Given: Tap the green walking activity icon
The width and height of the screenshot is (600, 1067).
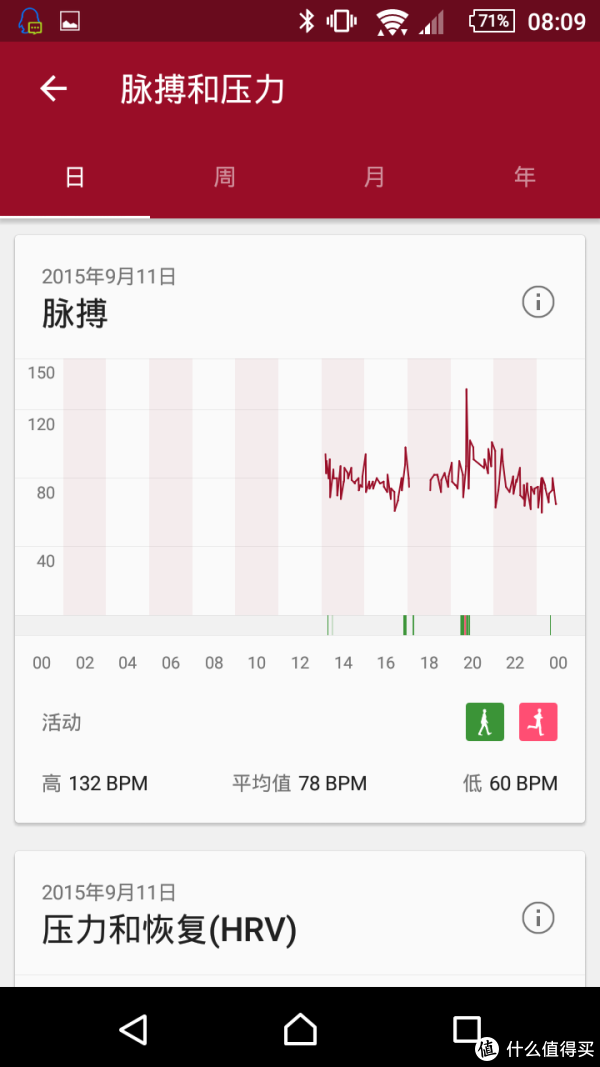Looking at the screenshot, I should [485, 722].
